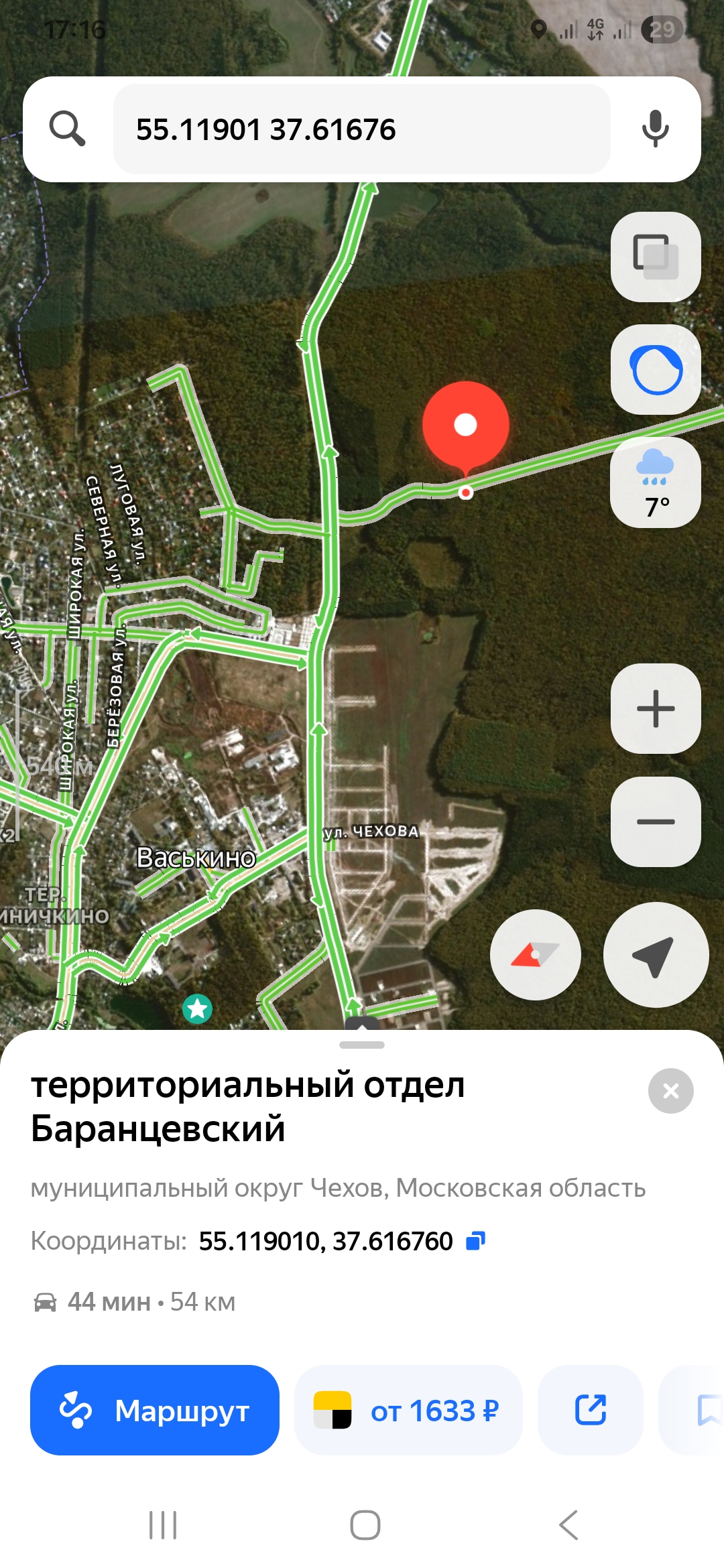724x1568 pixels.
Task: Reset map orientation with compass
Action: 535,954
